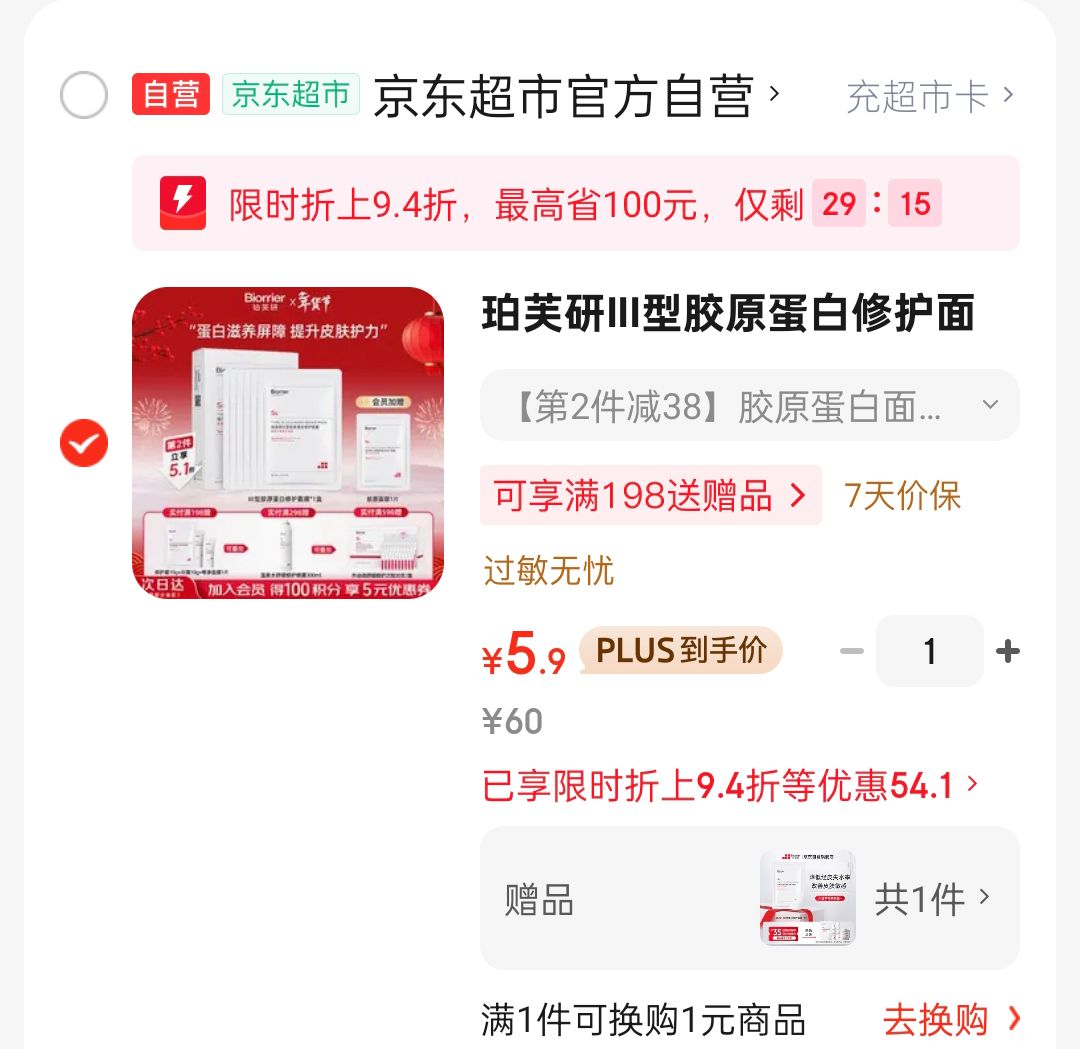View the 可享满198送赠品 promotion
This screenshot has height=1049, width=1080.
click(650, 495)
